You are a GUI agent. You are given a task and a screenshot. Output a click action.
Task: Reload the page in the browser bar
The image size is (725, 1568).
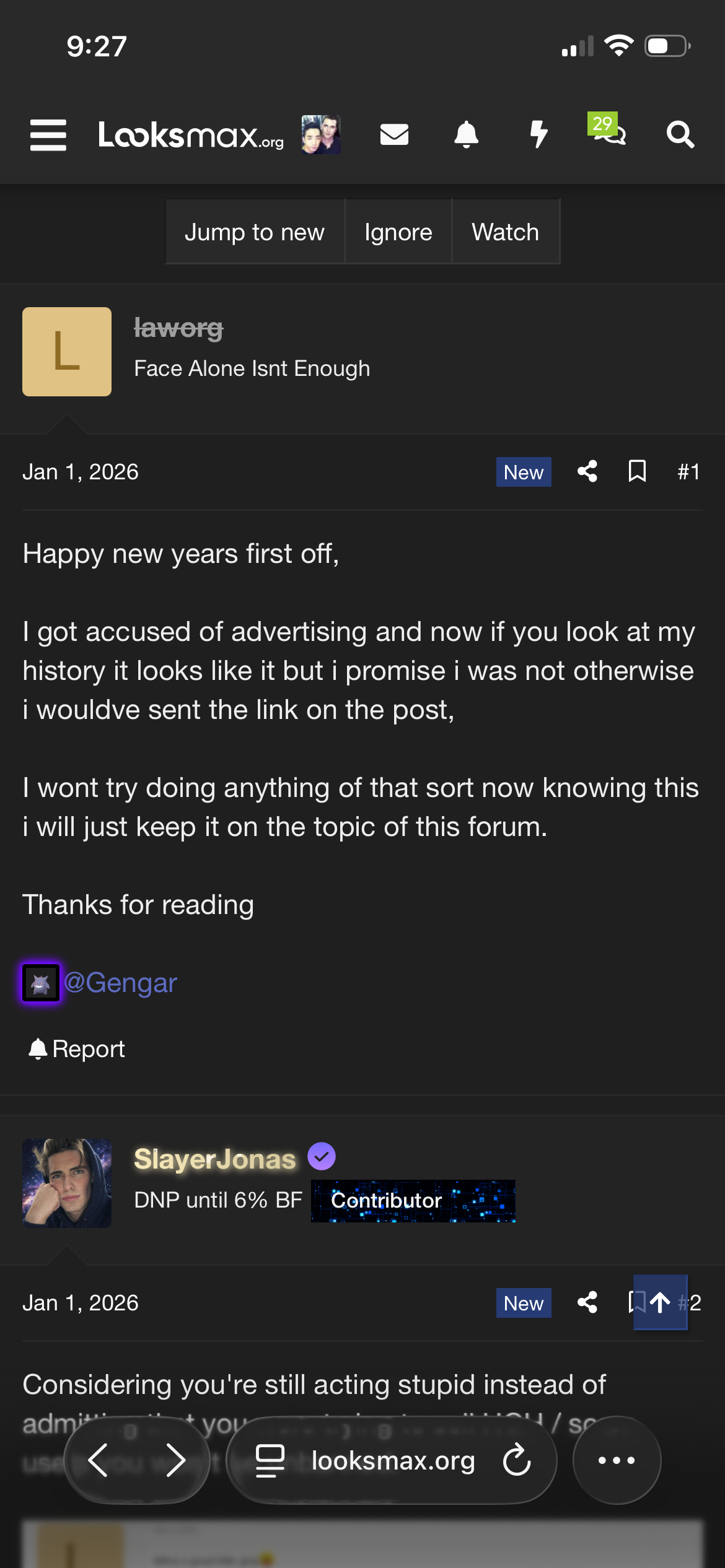517,1460
